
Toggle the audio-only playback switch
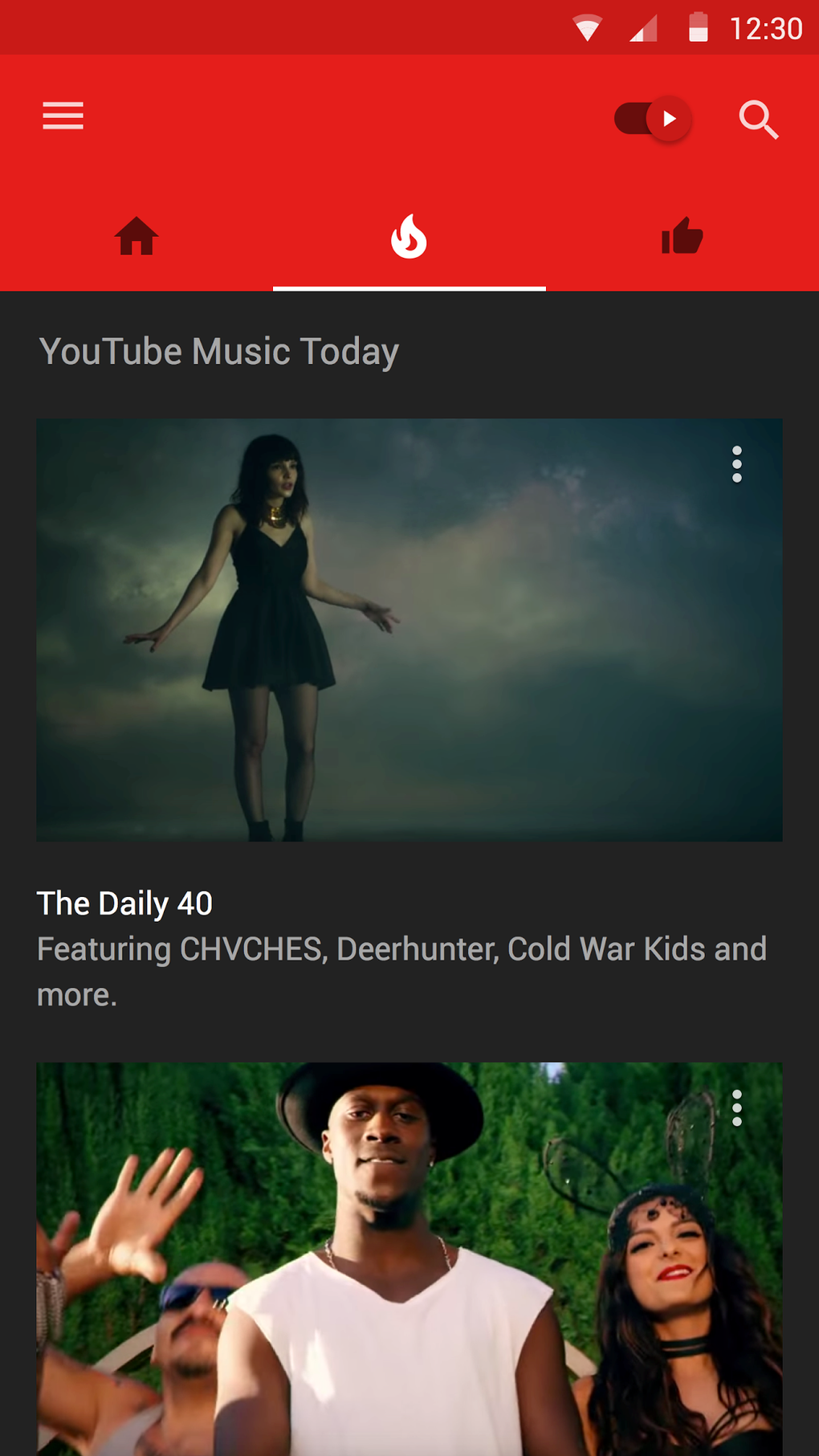(652, 118)
